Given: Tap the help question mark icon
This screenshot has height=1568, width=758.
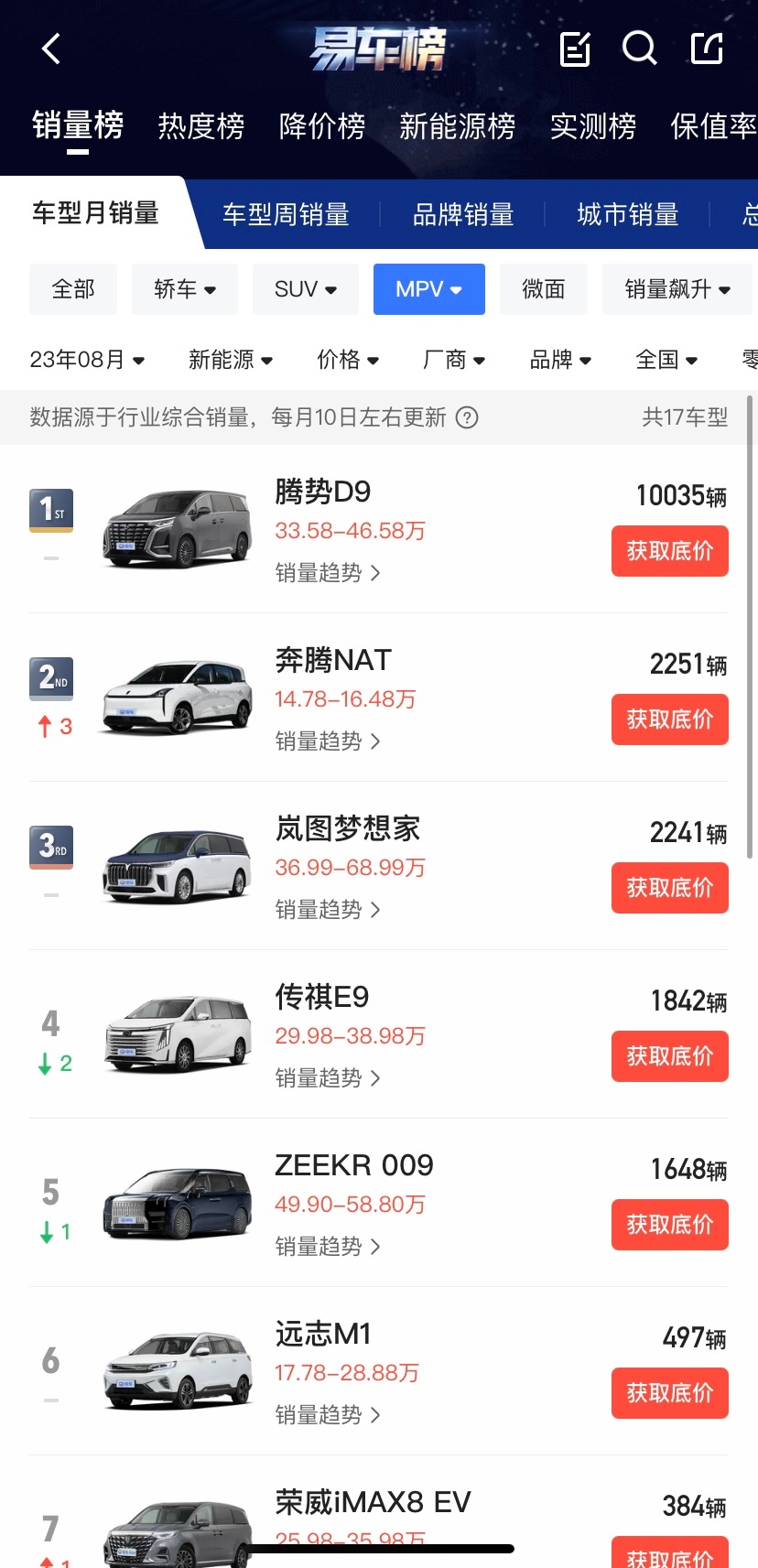Looking at the screenshot, I should pyautogui.click(x=467, y=417).
